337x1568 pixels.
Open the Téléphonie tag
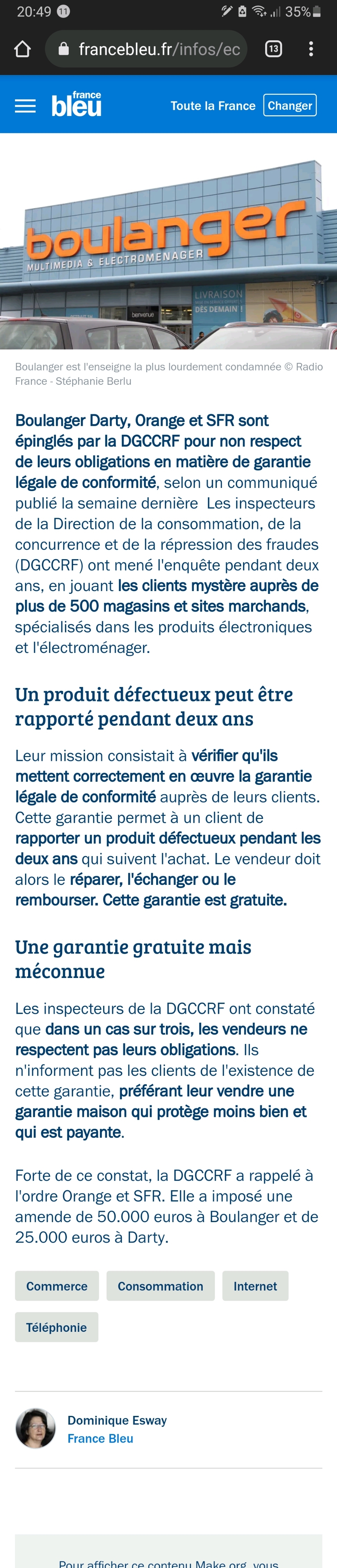(56, 1327)
